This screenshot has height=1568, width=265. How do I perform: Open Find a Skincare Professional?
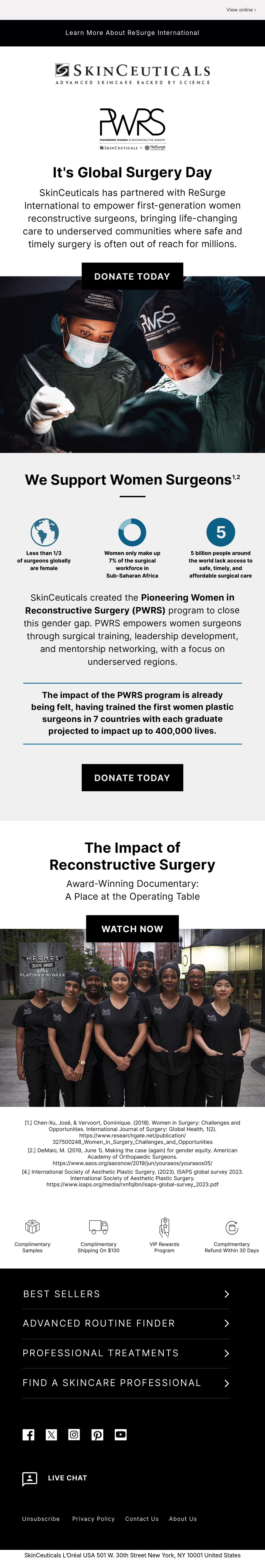click(x=126, y=1383)
